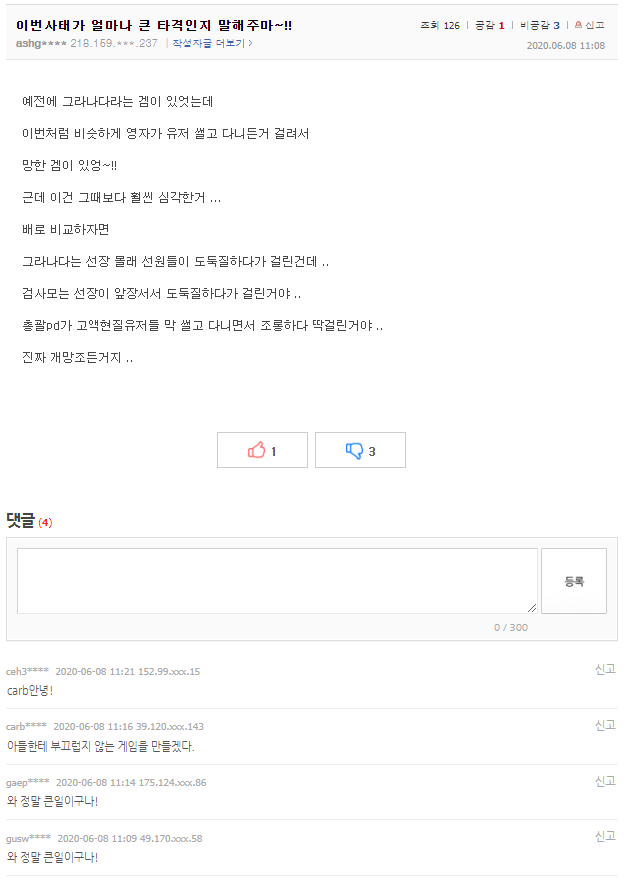Report this post via 신고 at top
This screenshot has height=888, width=630.
pyautogui.click(x=590, y=25)
